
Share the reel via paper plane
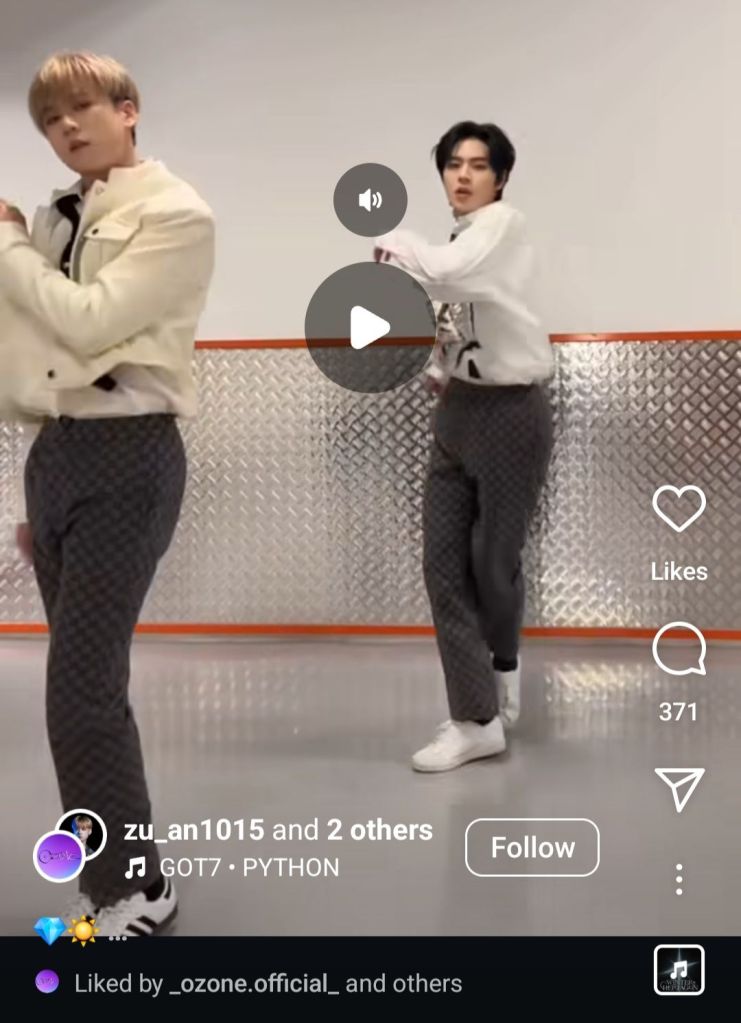pos(679,789)
